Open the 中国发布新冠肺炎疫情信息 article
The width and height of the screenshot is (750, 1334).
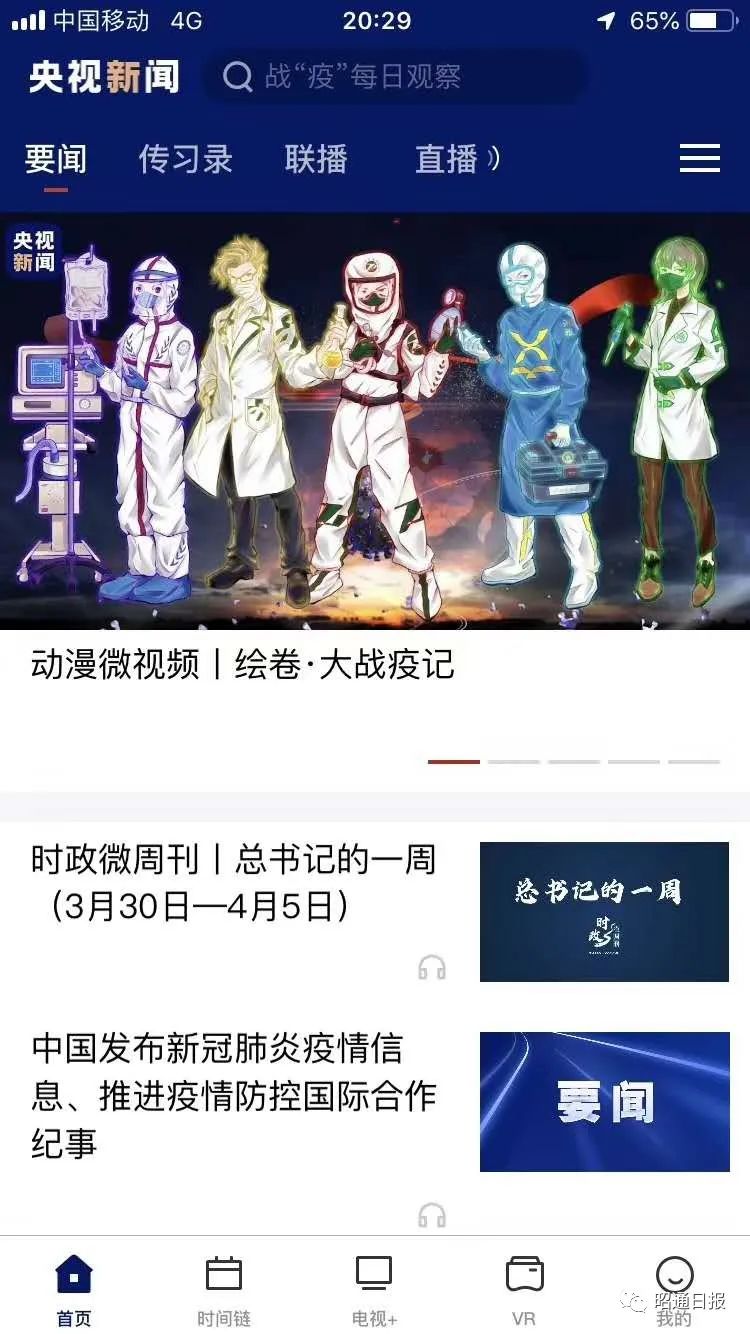pos(234,1095)
